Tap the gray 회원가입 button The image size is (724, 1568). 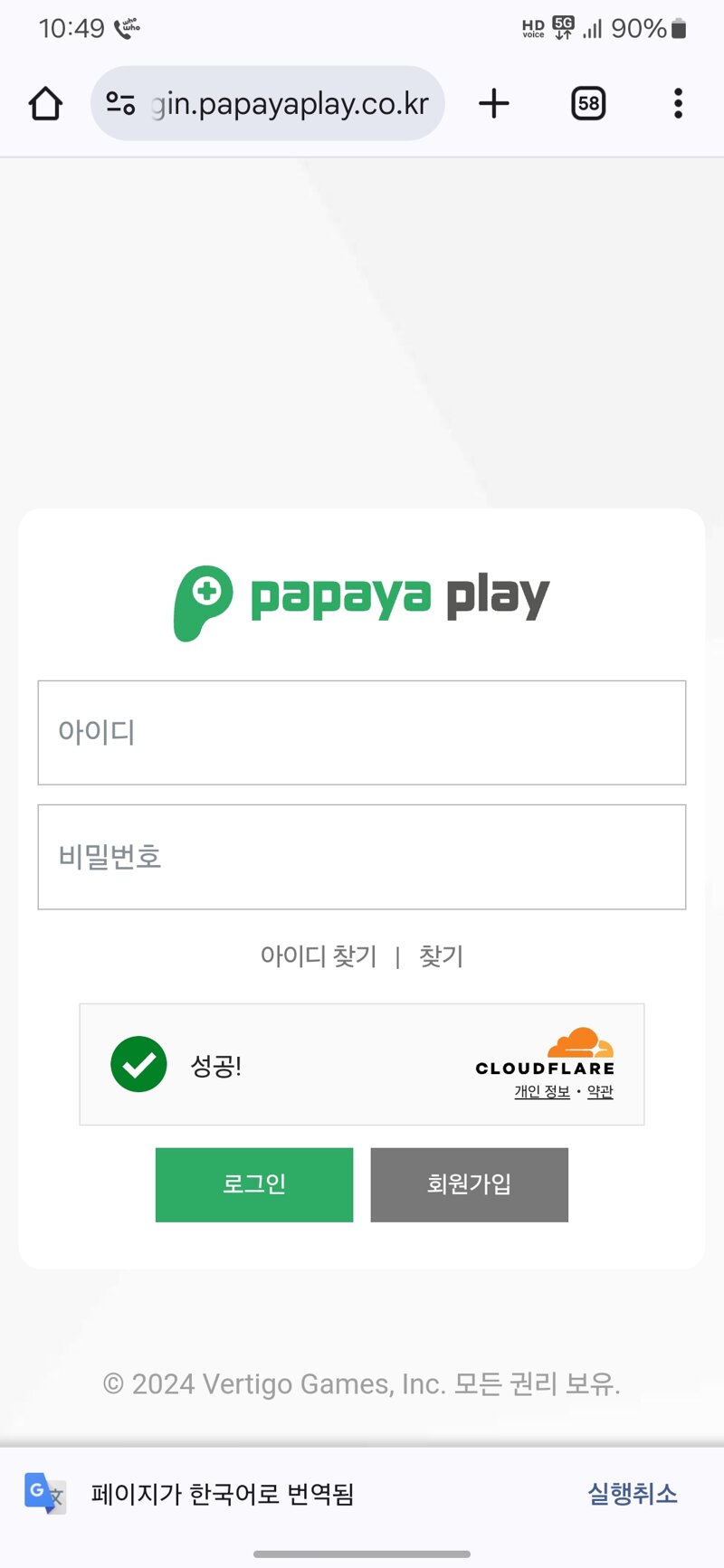[469, 1184]
